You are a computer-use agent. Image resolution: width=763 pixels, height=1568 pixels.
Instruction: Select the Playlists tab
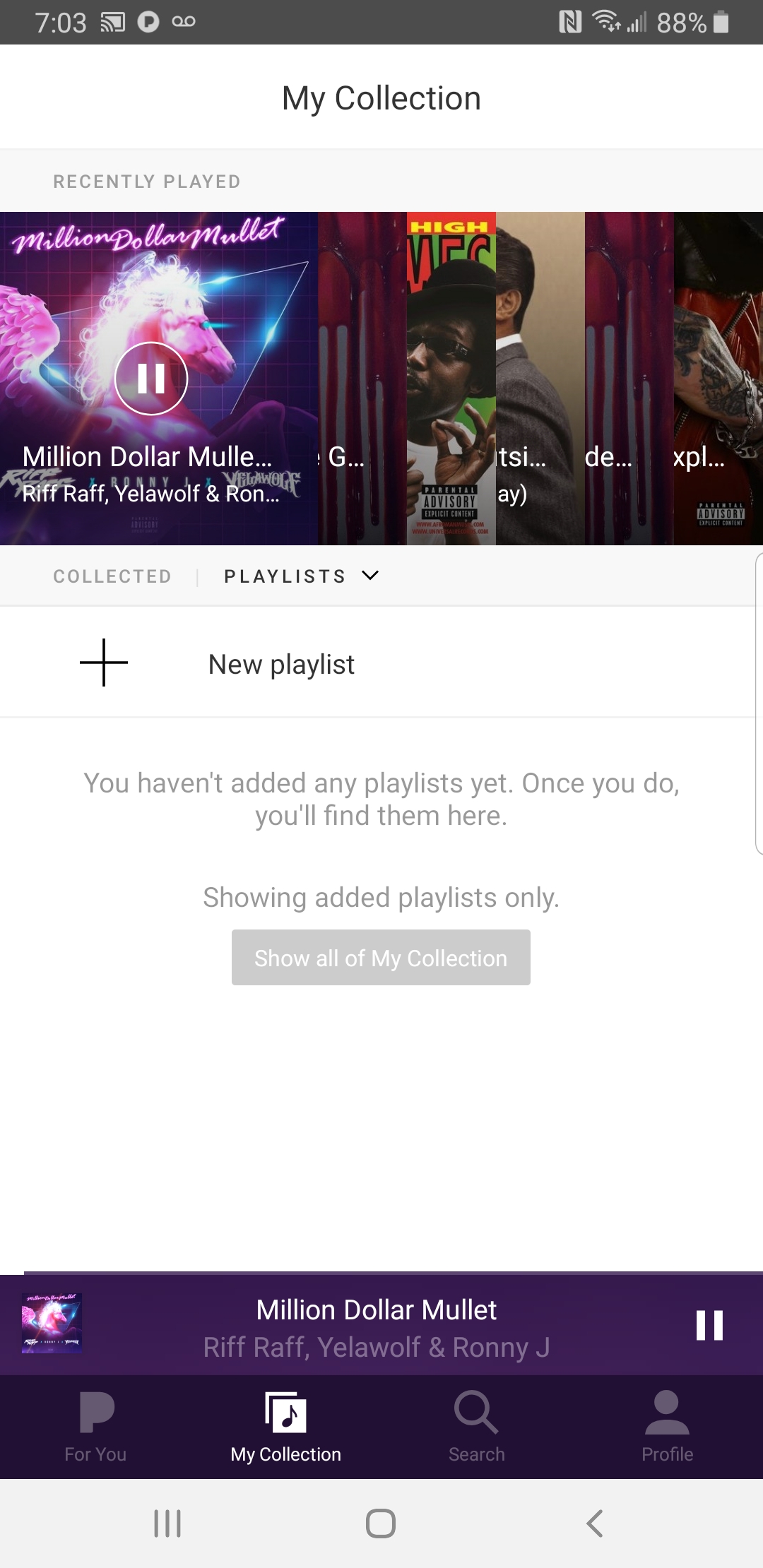coord(285,576)
